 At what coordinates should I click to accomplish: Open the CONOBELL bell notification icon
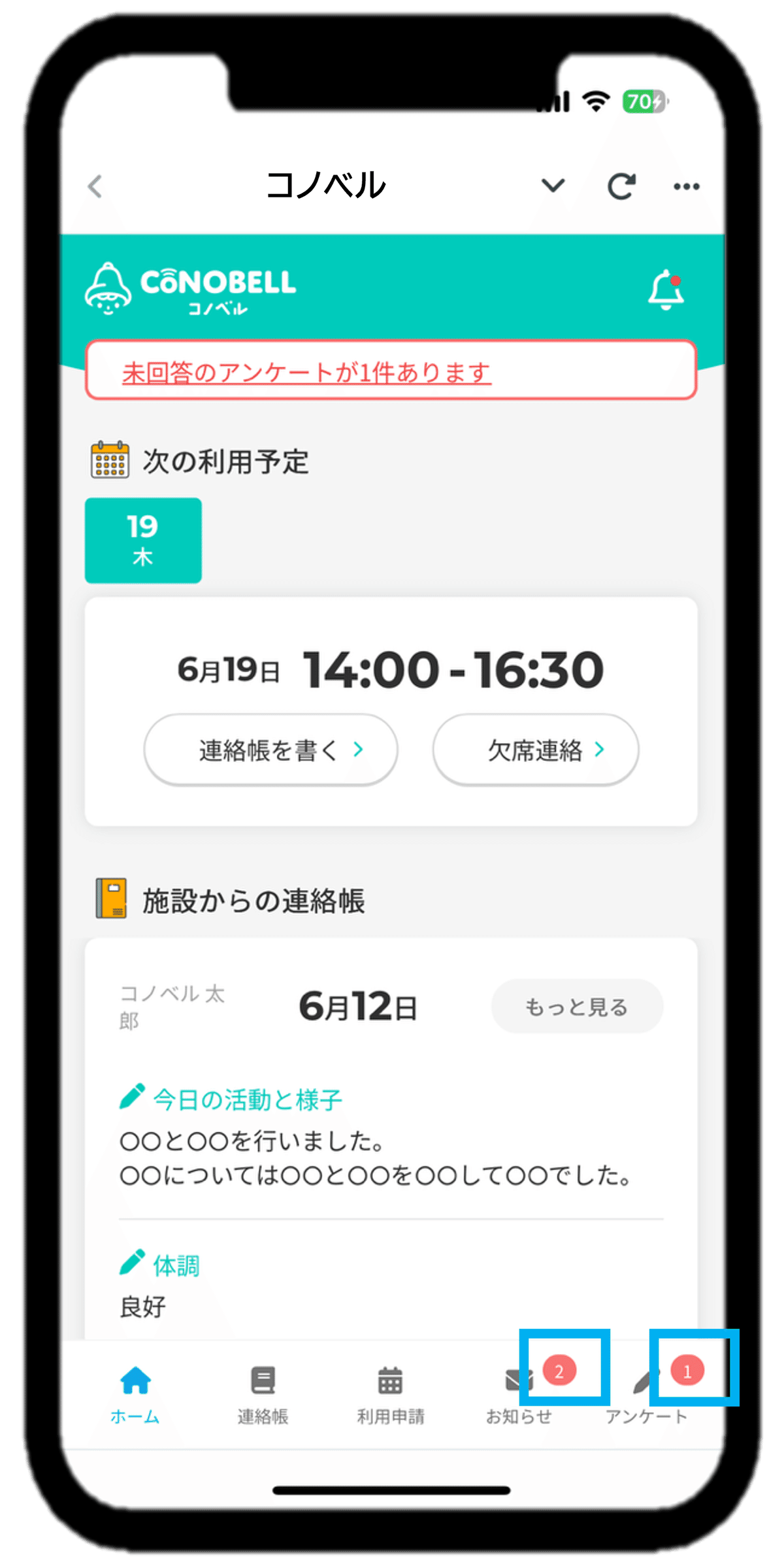click(666, 290)
